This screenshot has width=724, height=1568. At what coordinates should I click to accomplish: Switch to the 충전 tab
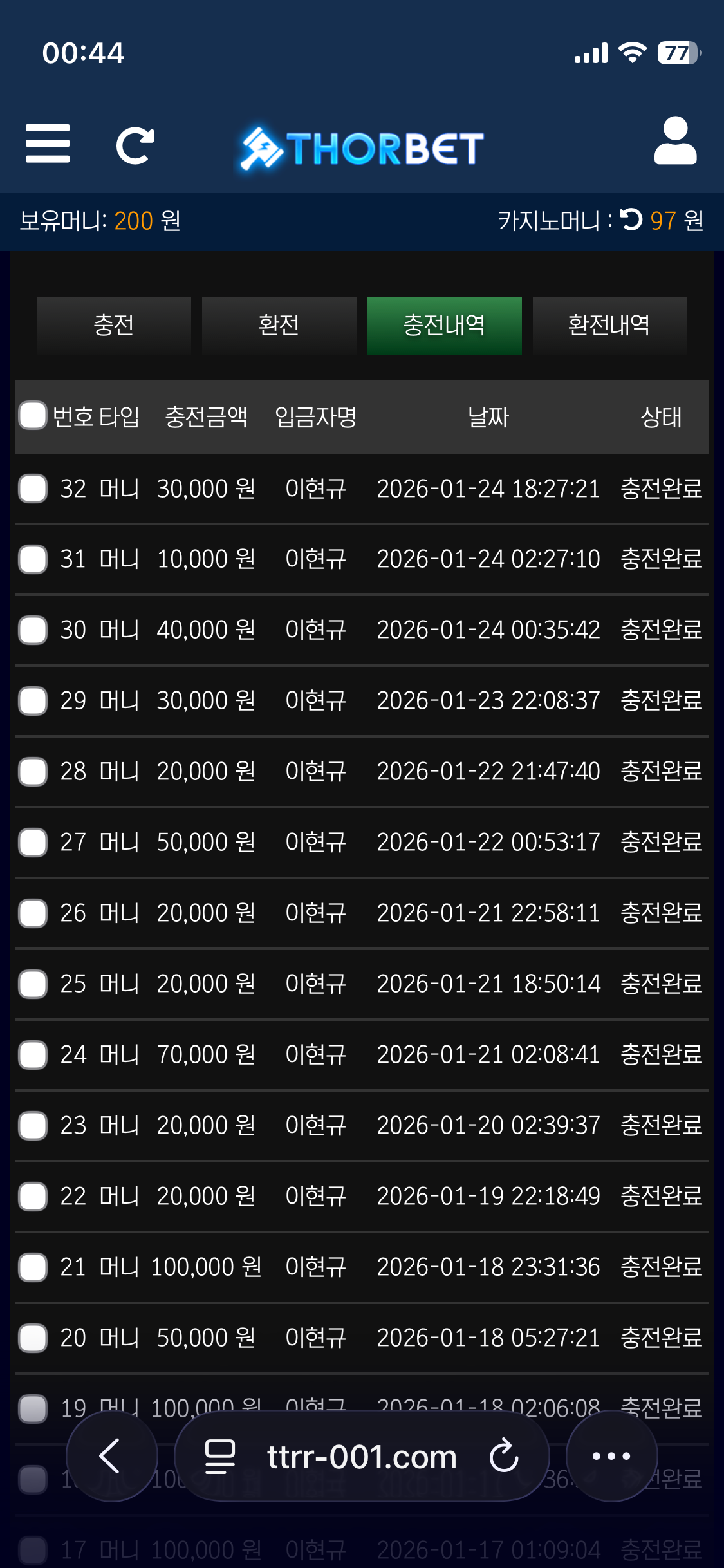[x=114, y=326]
